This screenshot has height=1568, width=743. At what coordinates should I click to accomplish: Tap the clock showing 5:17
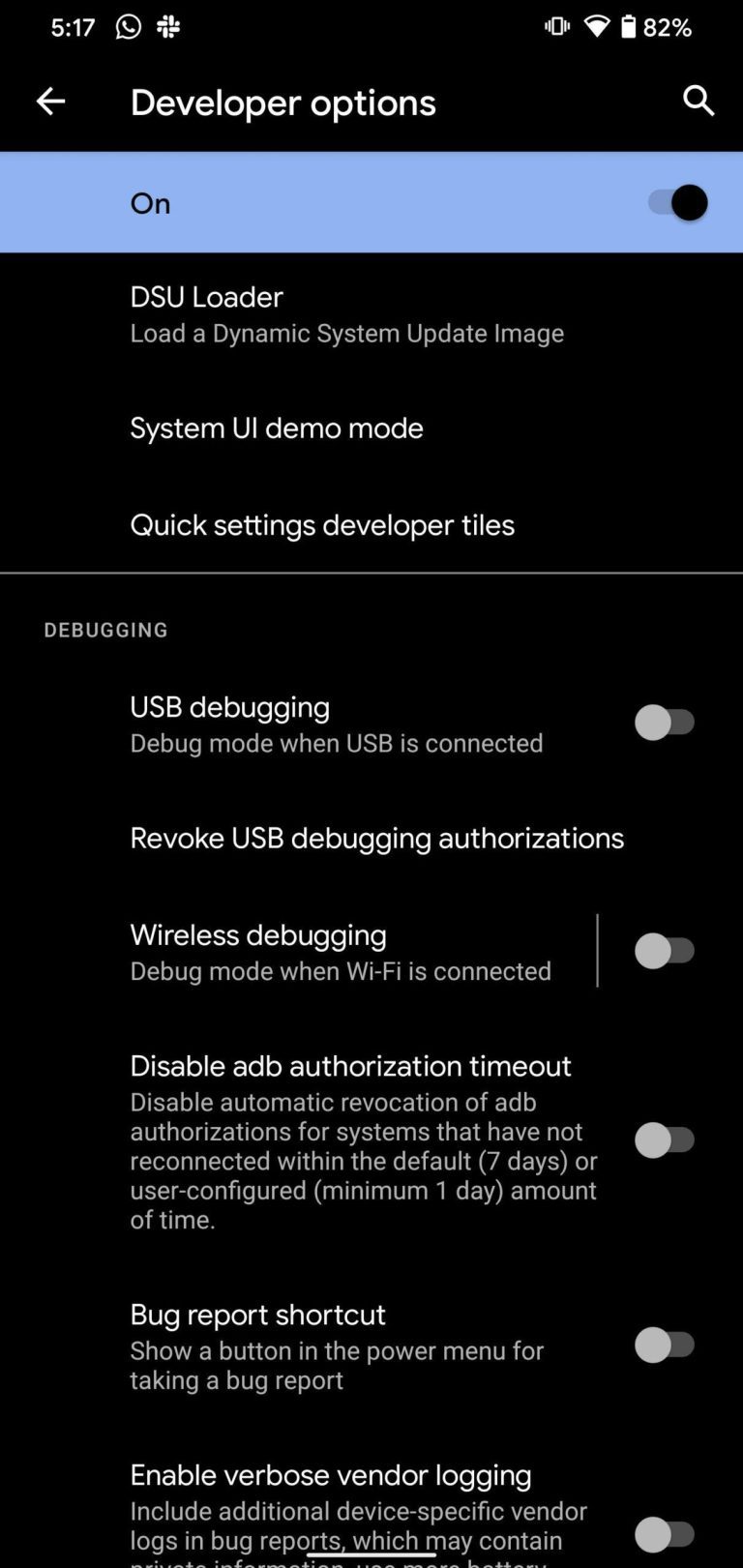[72, 26]
